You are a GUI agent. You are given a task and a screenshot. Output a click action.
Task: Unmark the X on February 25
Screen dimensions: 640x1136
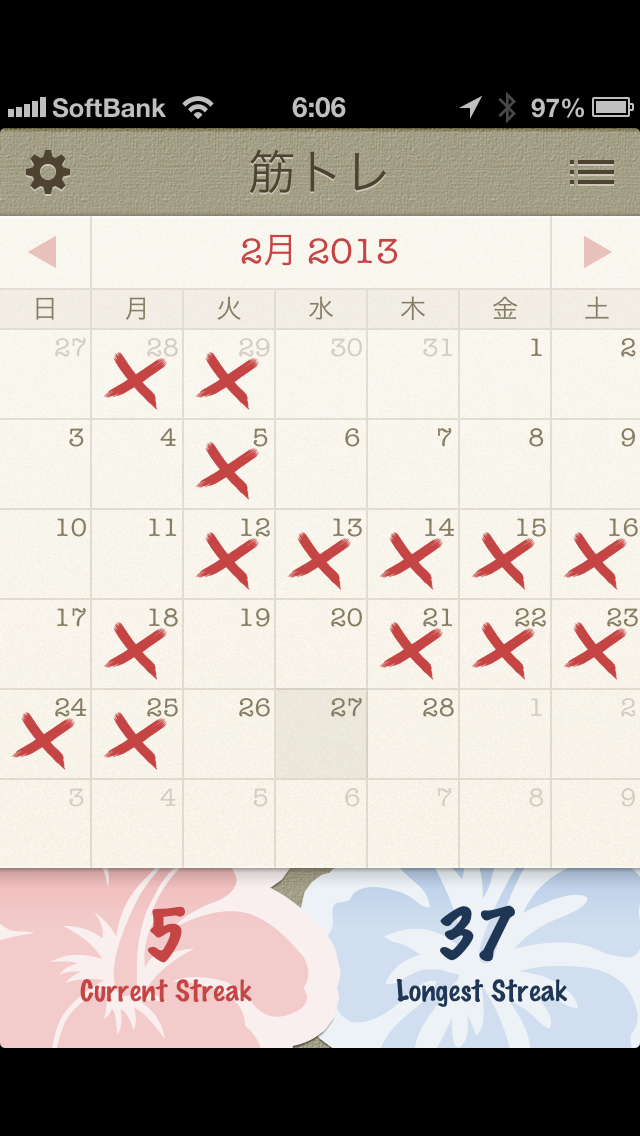pos(137,735)
